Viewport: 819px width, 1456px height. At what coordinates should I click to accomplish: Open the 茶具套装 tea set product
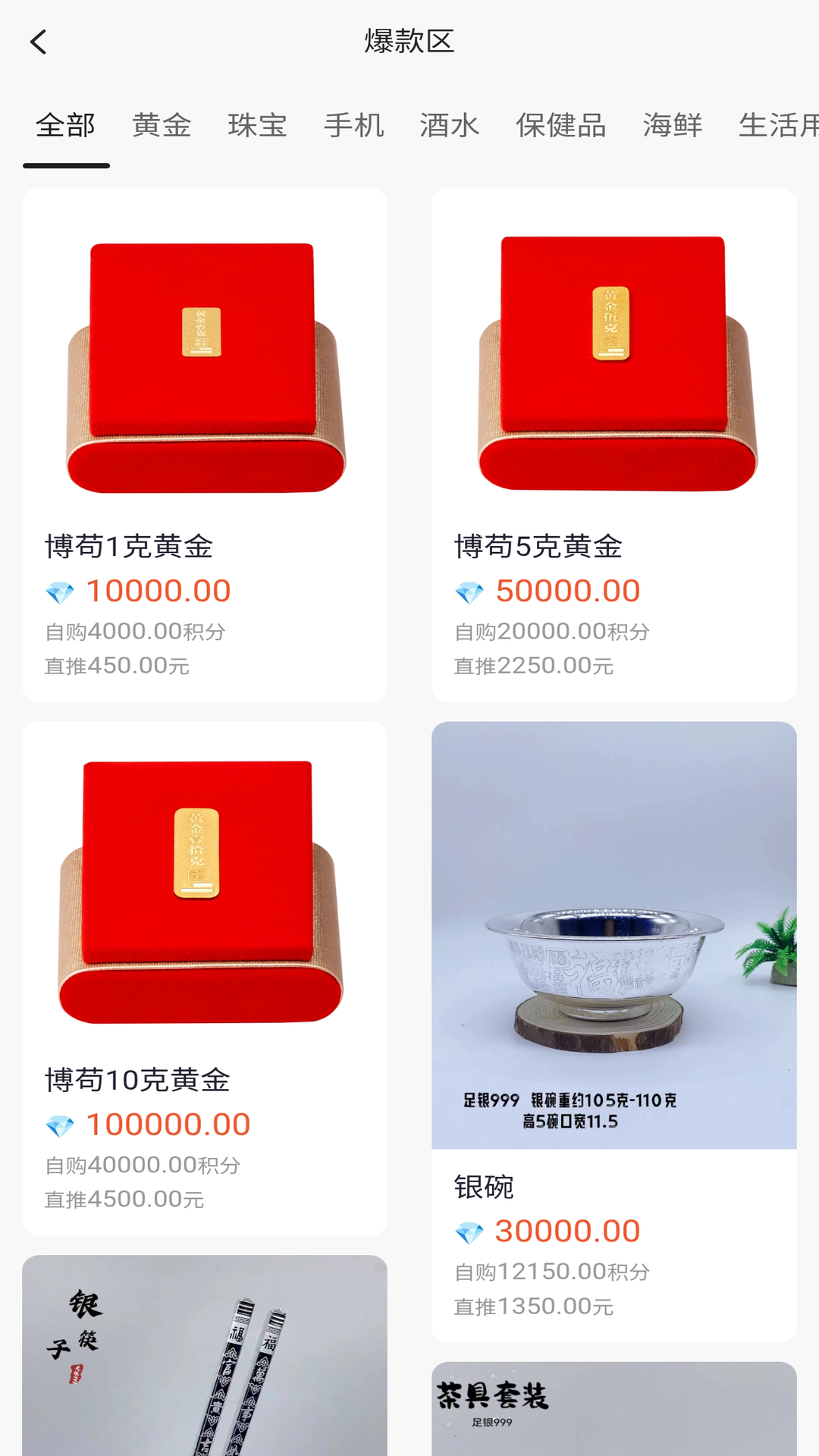pyautogui.click(x=614, y=1410)
